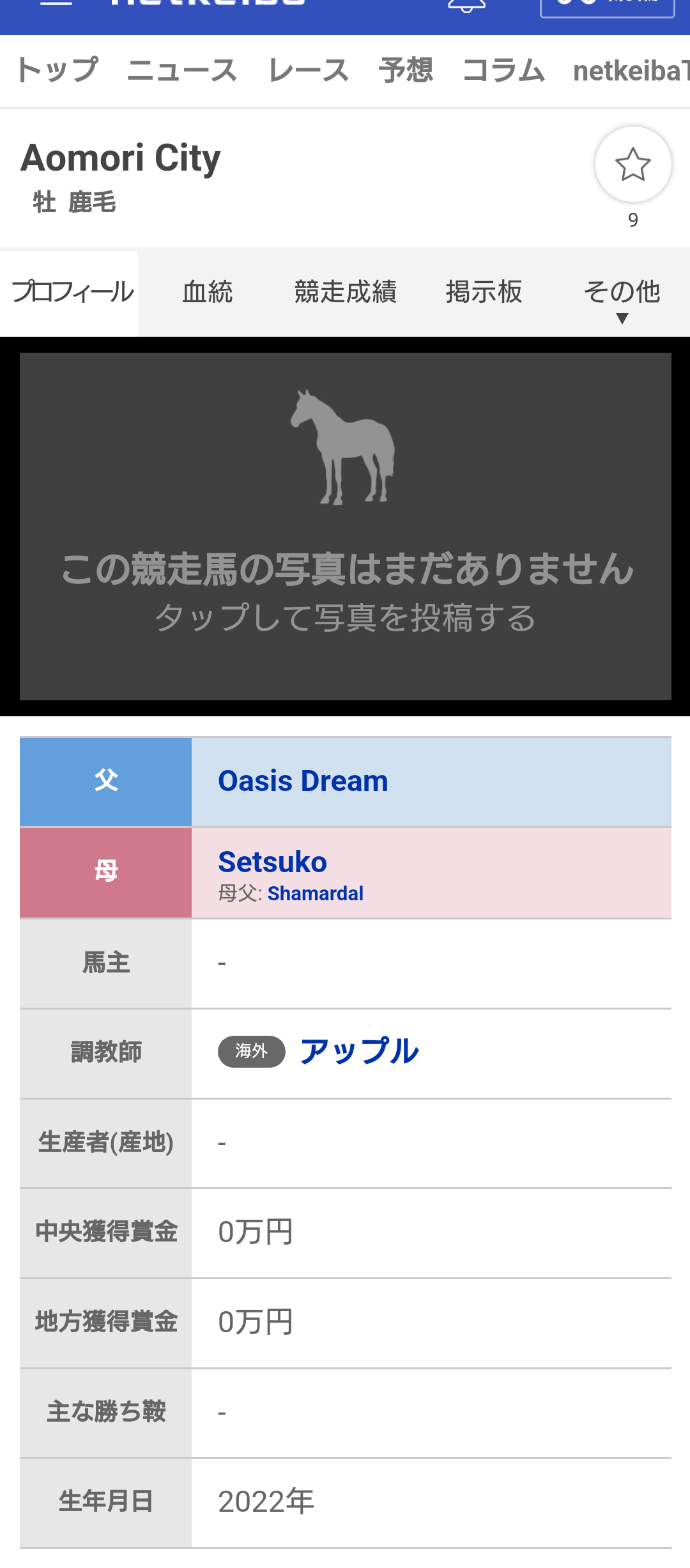
Task: Add Aomori City to favorites with the star
Action: click(632, 165)
